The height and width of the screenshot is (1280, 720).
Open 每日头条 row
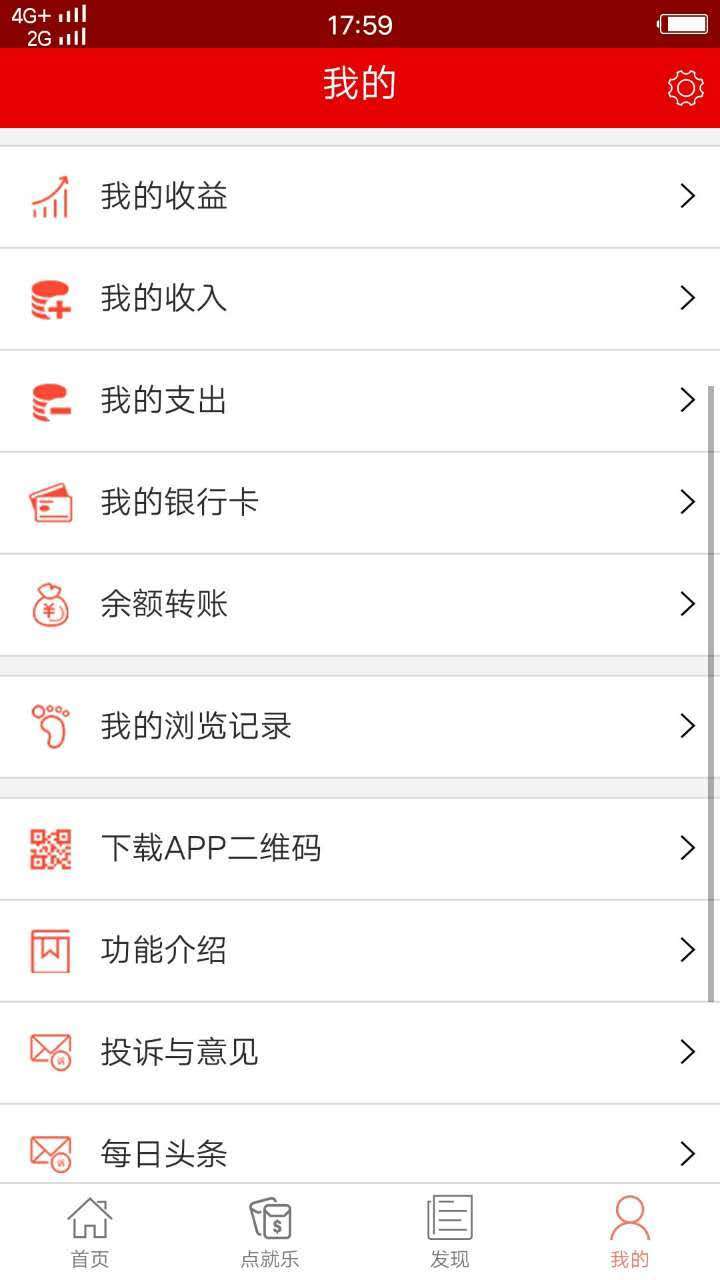coord(360,1145)
